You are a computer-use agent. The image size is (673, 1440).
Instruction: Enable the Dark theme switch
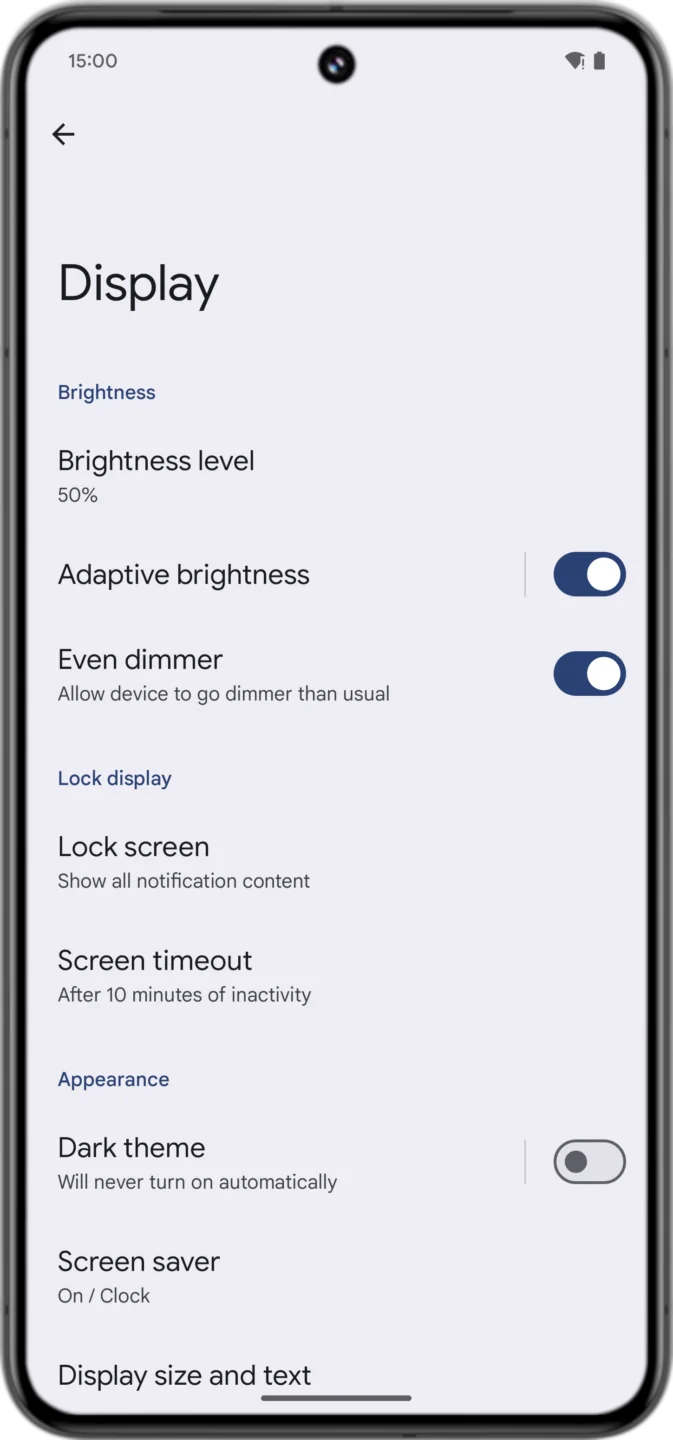(x=589, y=1162)
